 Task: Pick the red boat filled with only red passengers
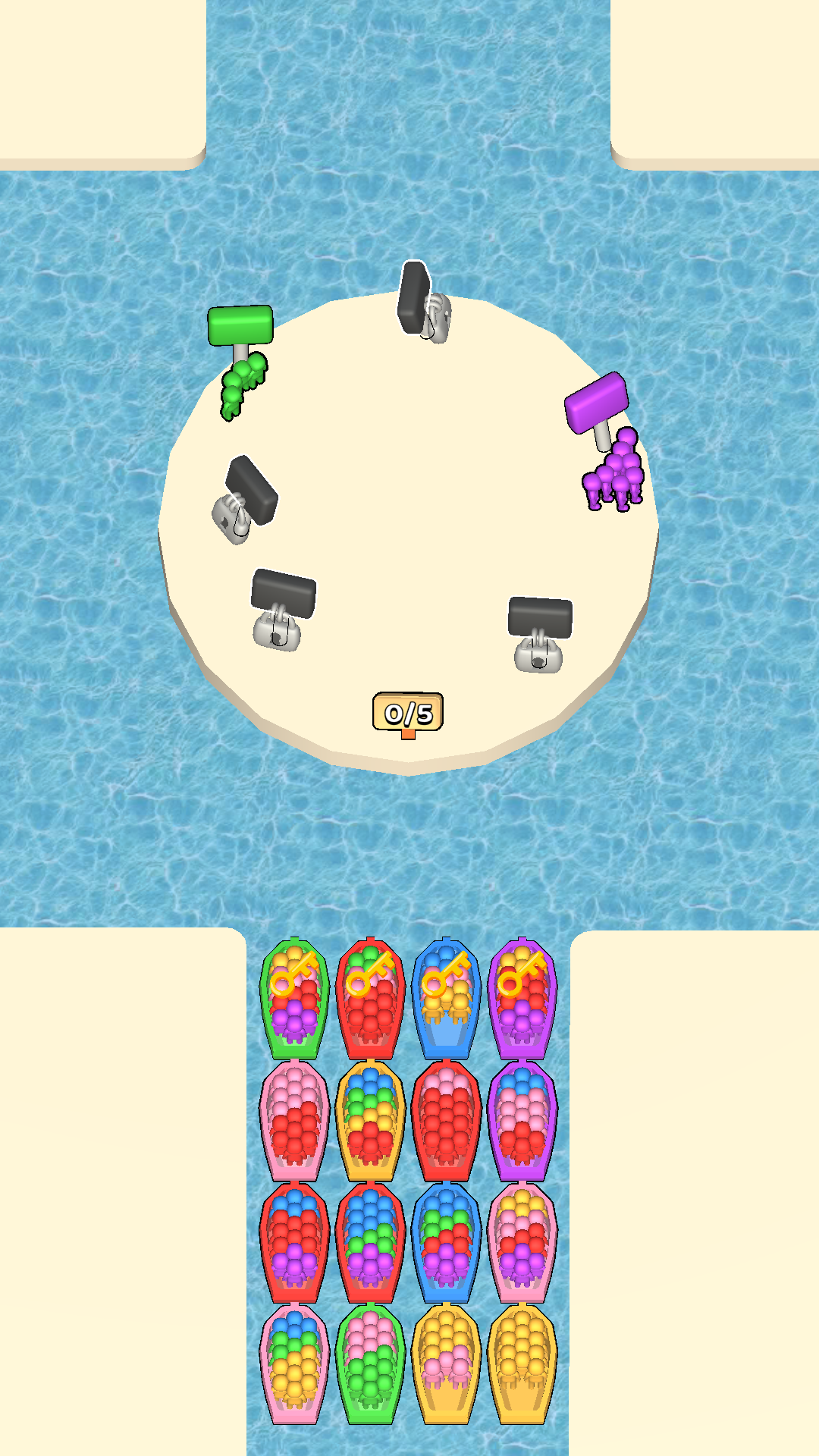447,1121
